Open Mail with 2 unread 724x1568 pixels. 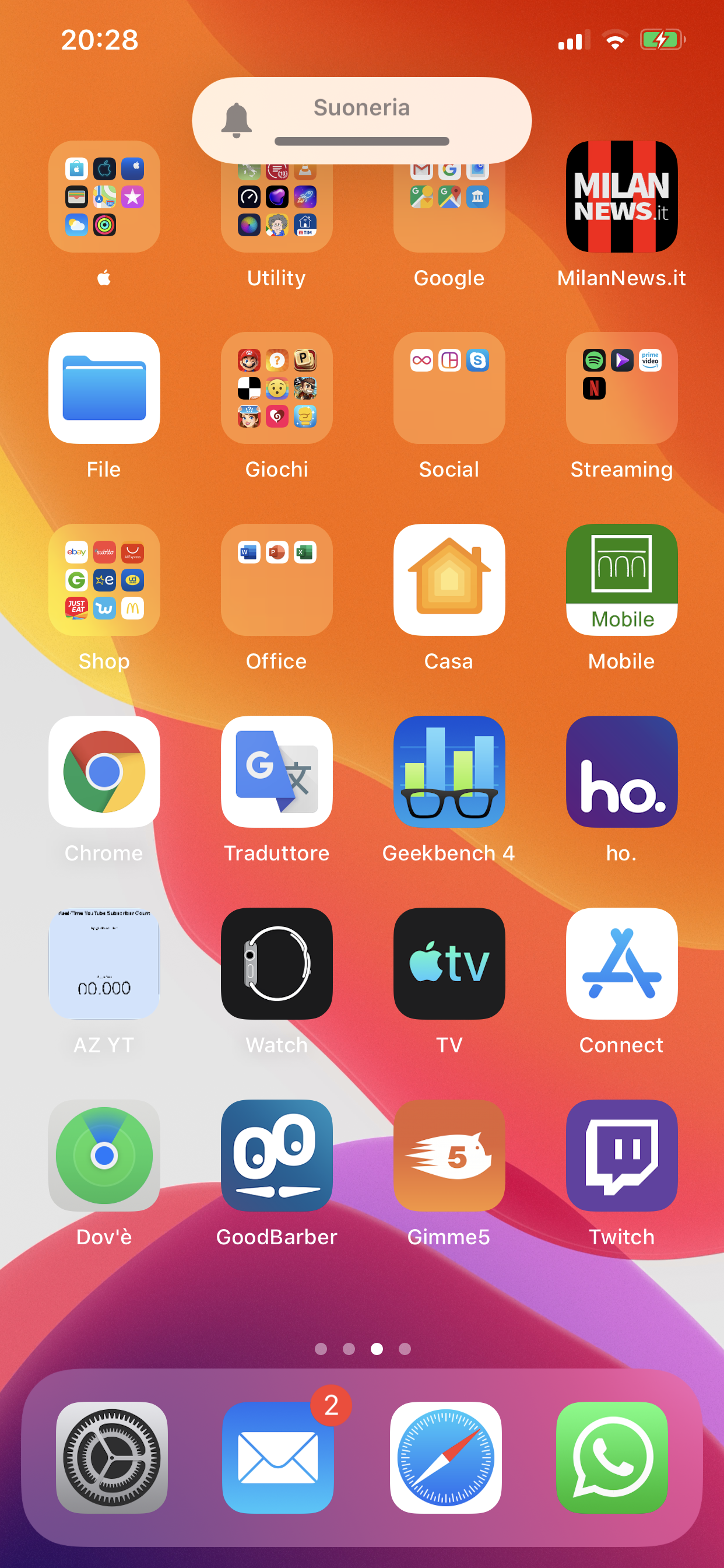click(x=277, y=1457)
